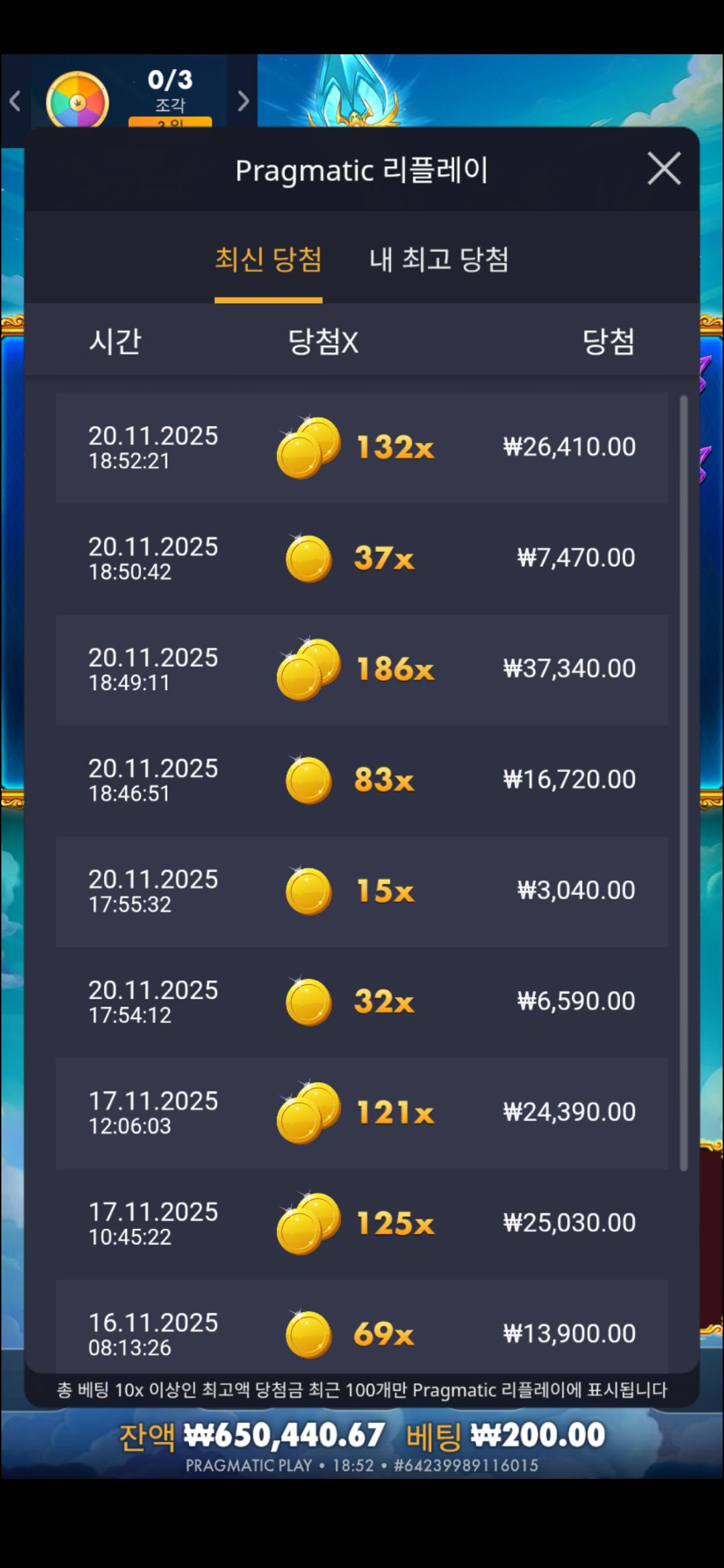Open the 125x win replay

[362, 1224]
